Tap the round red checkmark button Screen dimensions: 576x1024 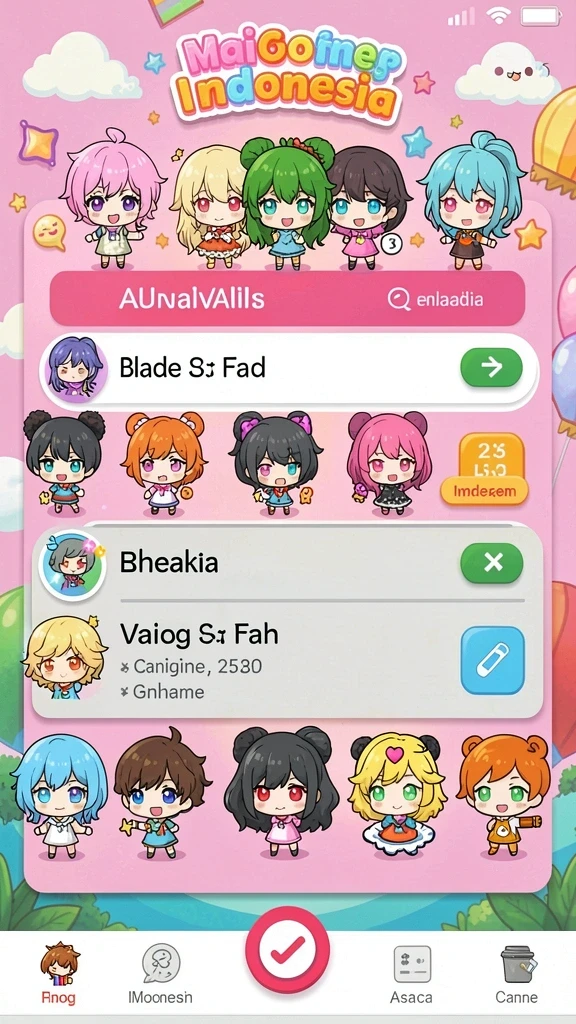(287, 949)
